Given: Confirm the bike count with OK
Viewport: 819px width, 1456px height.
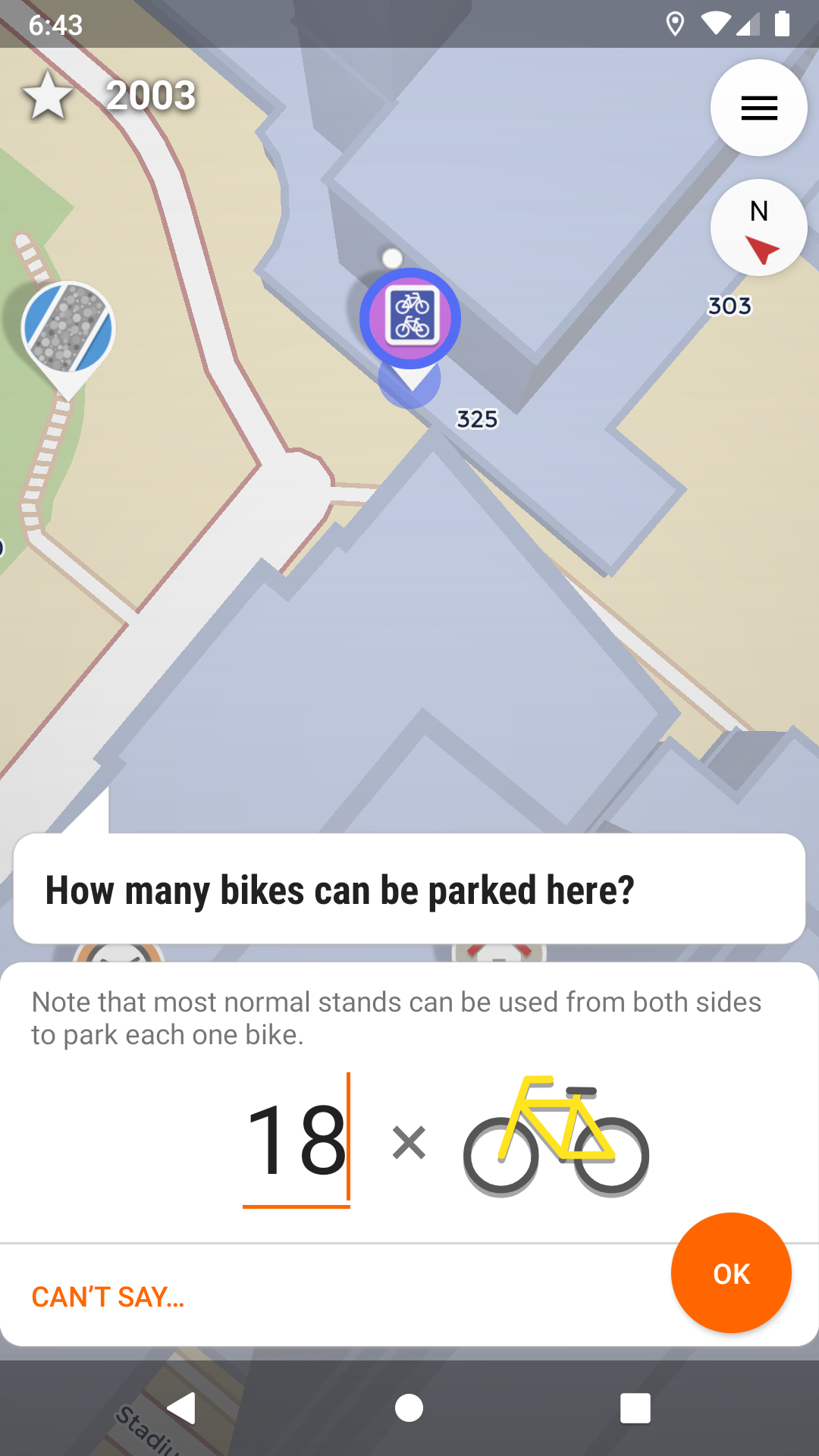Looking at the screenshot, I should [x=731, y=1273].
